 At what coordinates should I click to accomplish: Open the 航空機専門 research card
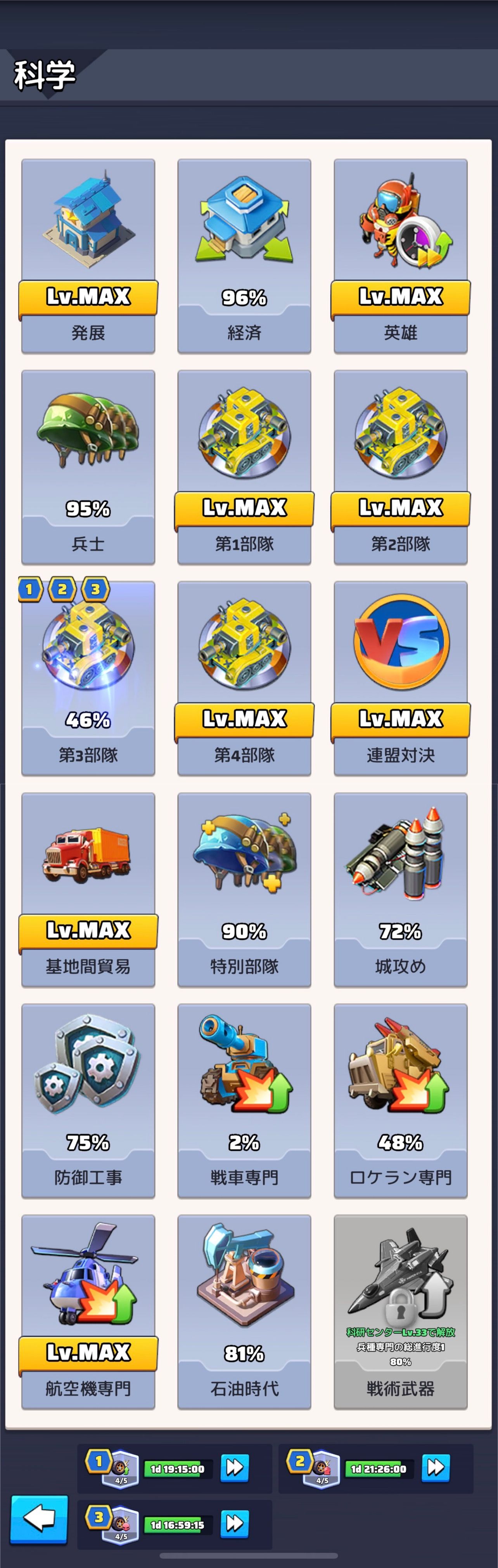tap(88, 1312)
